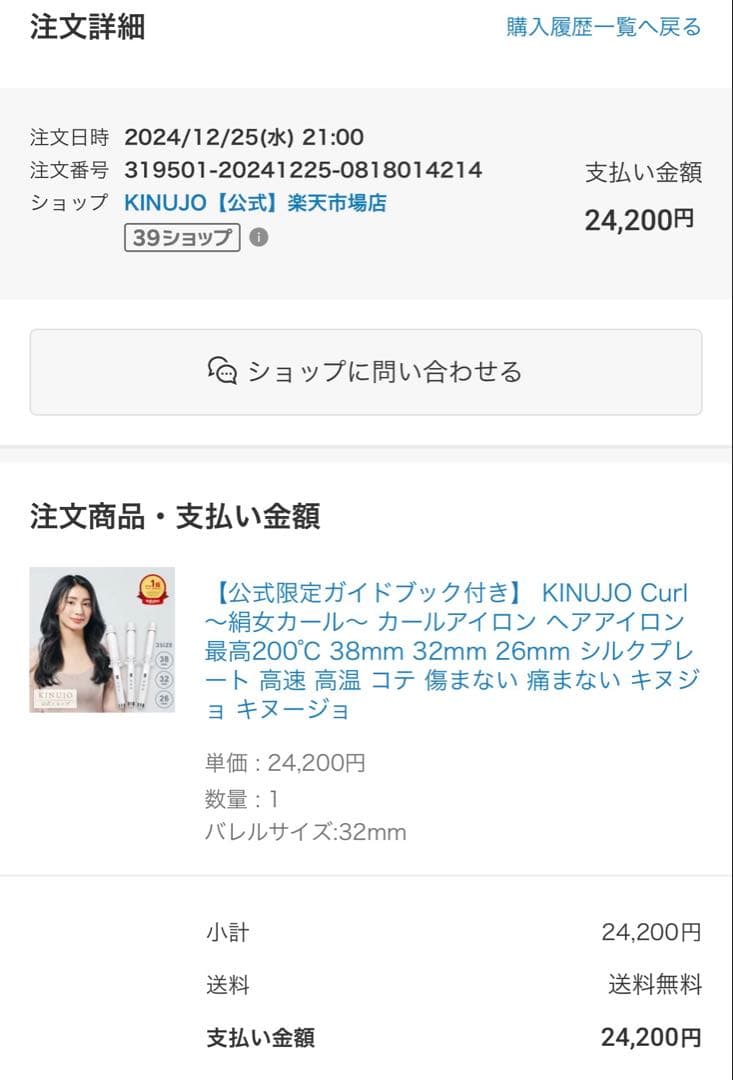Click the 26mm size circle in product thumbnail
The image size is (733, 1080).
click(164, 699)
